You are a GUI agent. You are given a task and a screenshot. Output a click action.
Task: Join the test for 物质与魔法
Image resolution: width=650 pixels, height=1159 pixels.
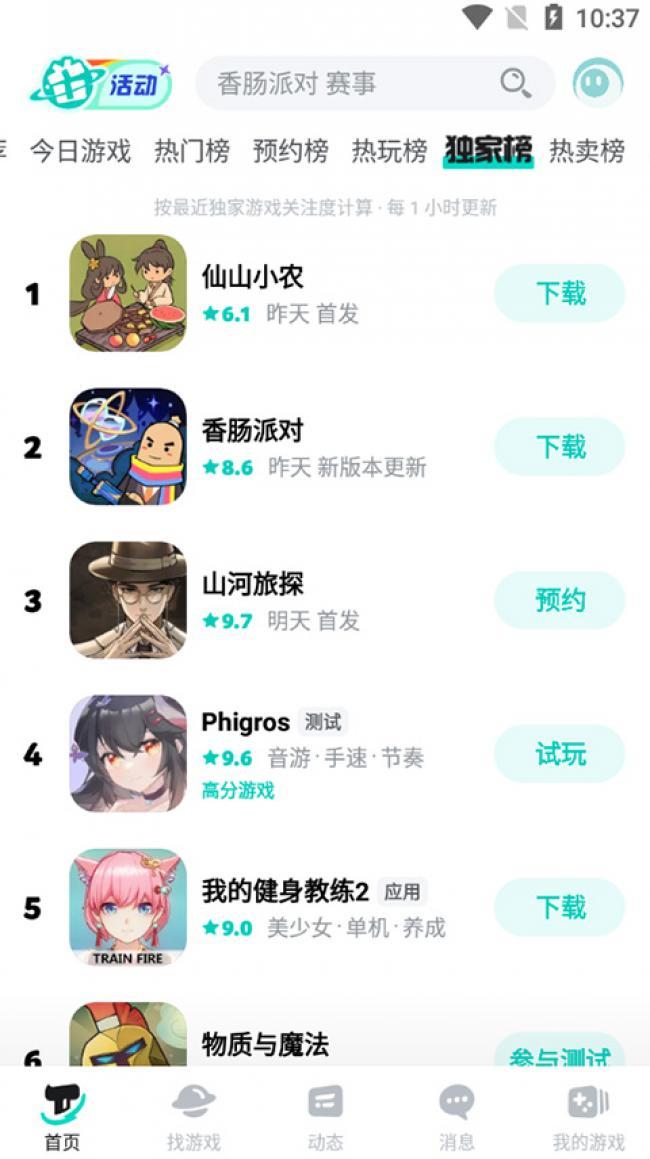click(x=559, y=1052)
